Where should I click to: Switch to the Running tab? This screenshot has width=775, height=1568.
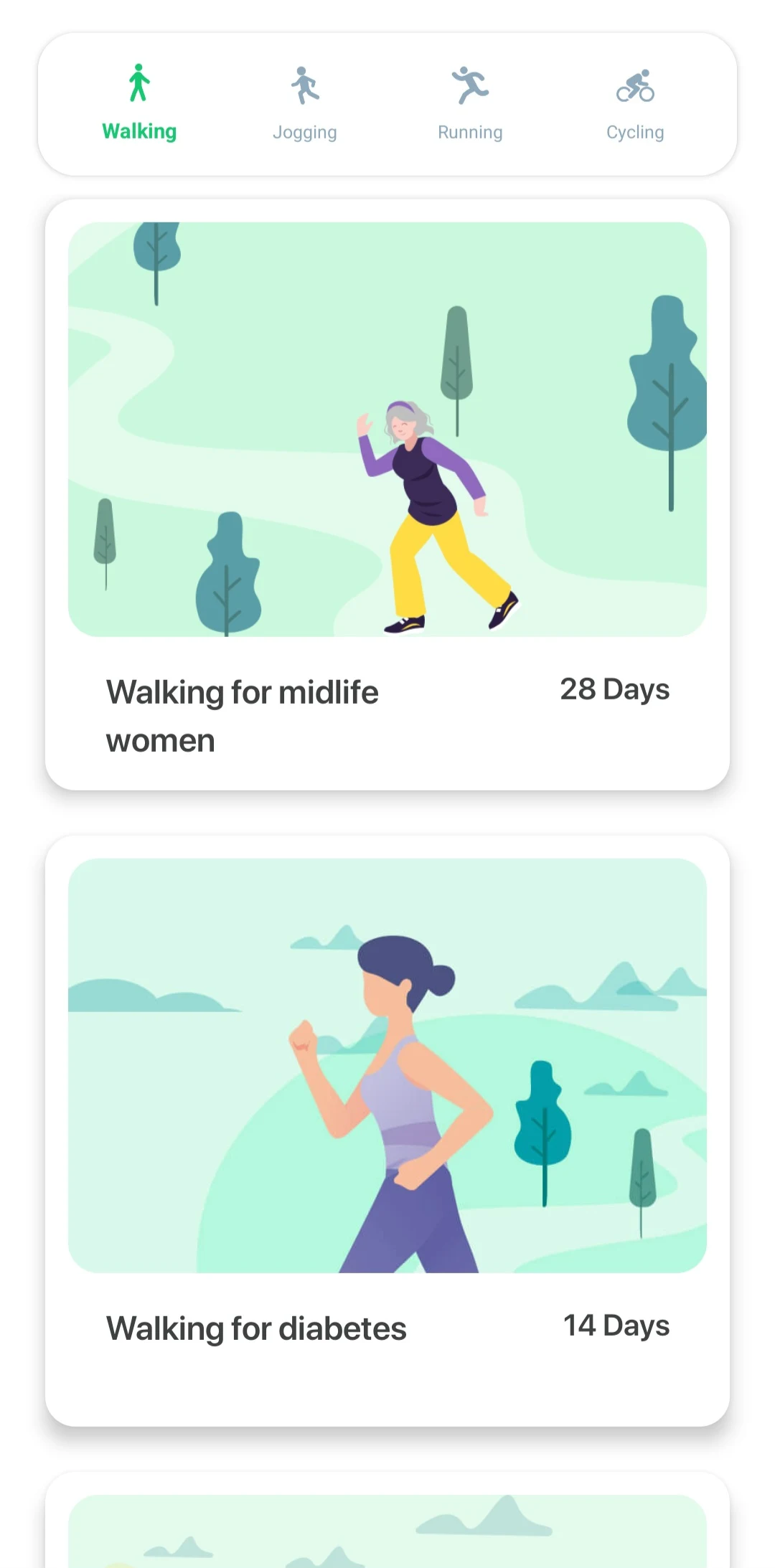pos(470,104)
